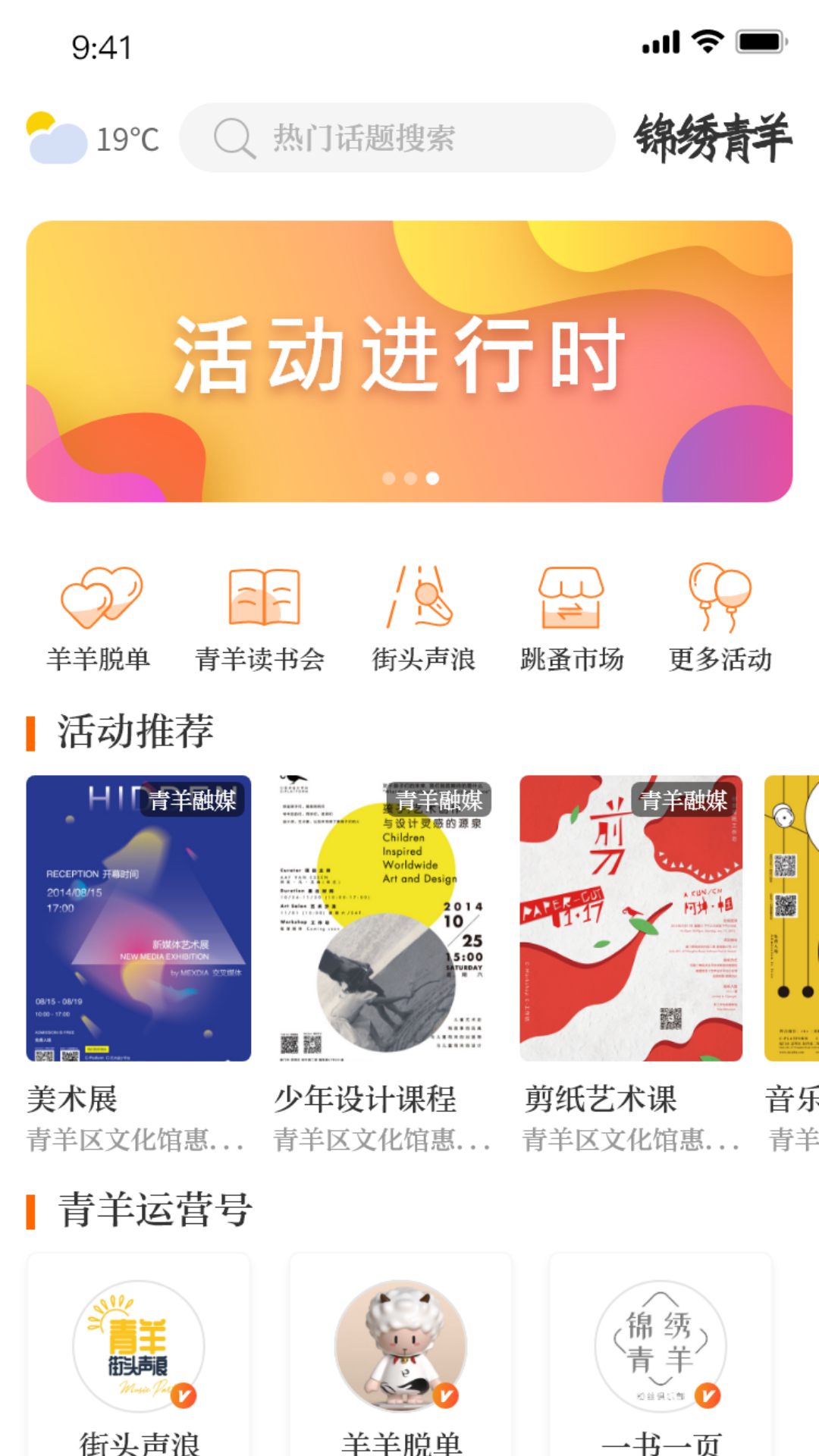Click the magnifier icon in search bar
This screenshot has width=819, height=1456.
coord(235,137)
